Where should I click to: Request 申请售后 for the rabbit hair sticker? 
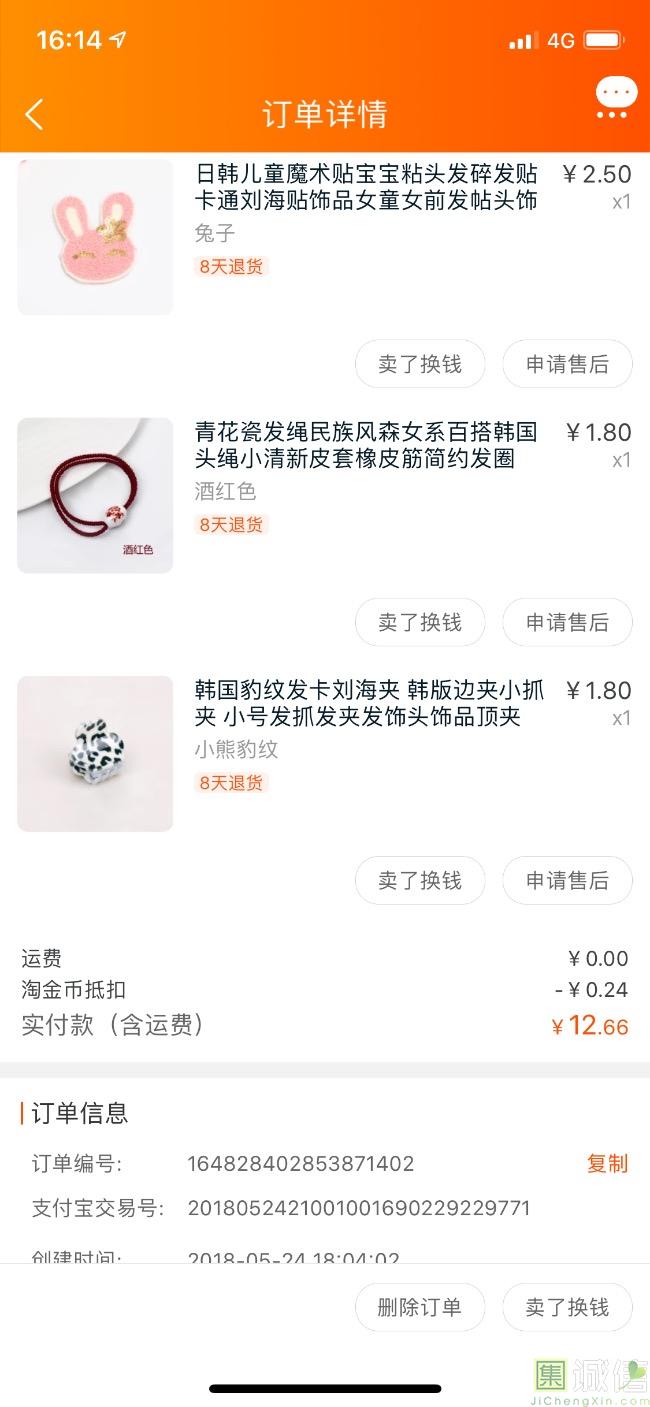tap(567, 364)
